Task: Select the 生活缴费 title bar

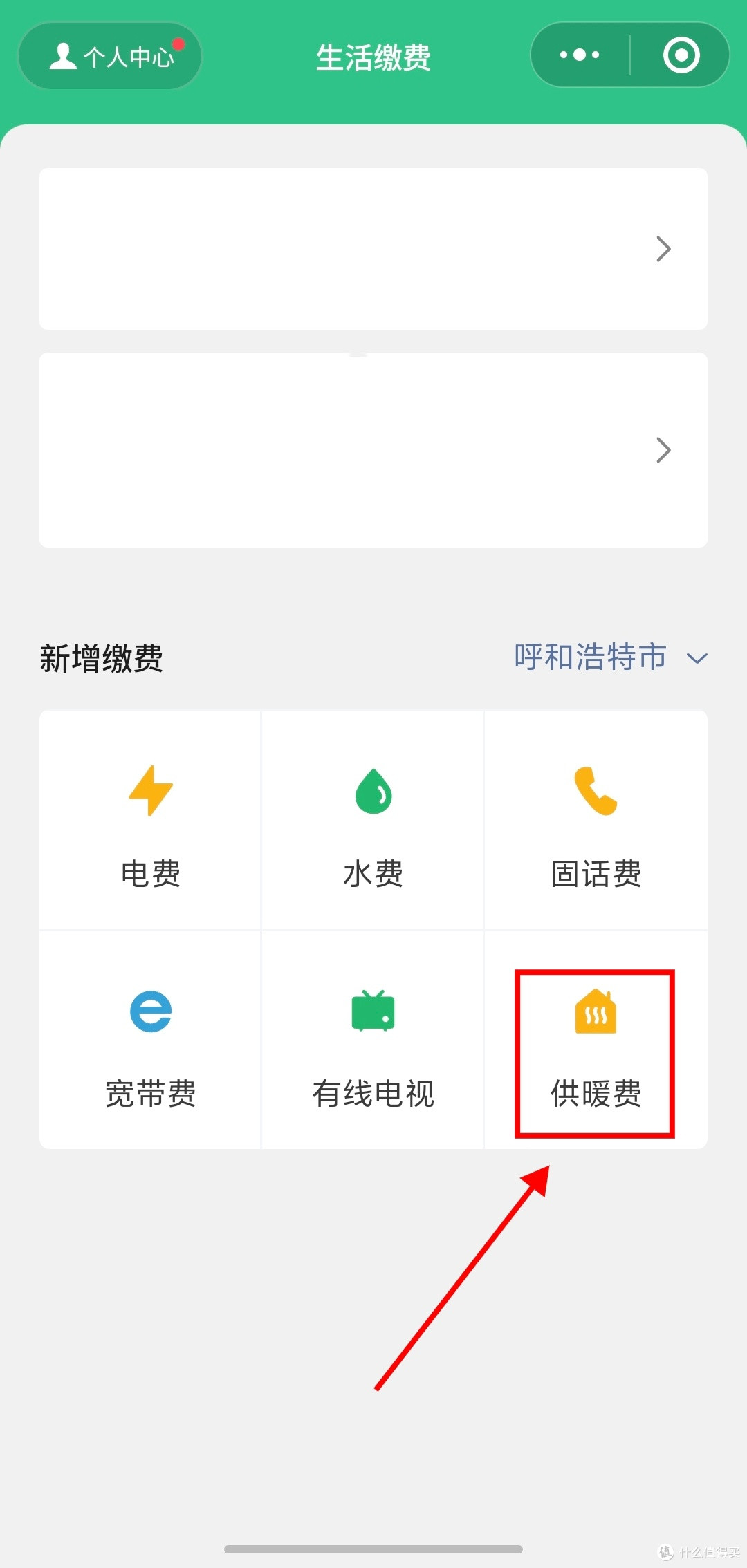Action: (x=373, y=58)
